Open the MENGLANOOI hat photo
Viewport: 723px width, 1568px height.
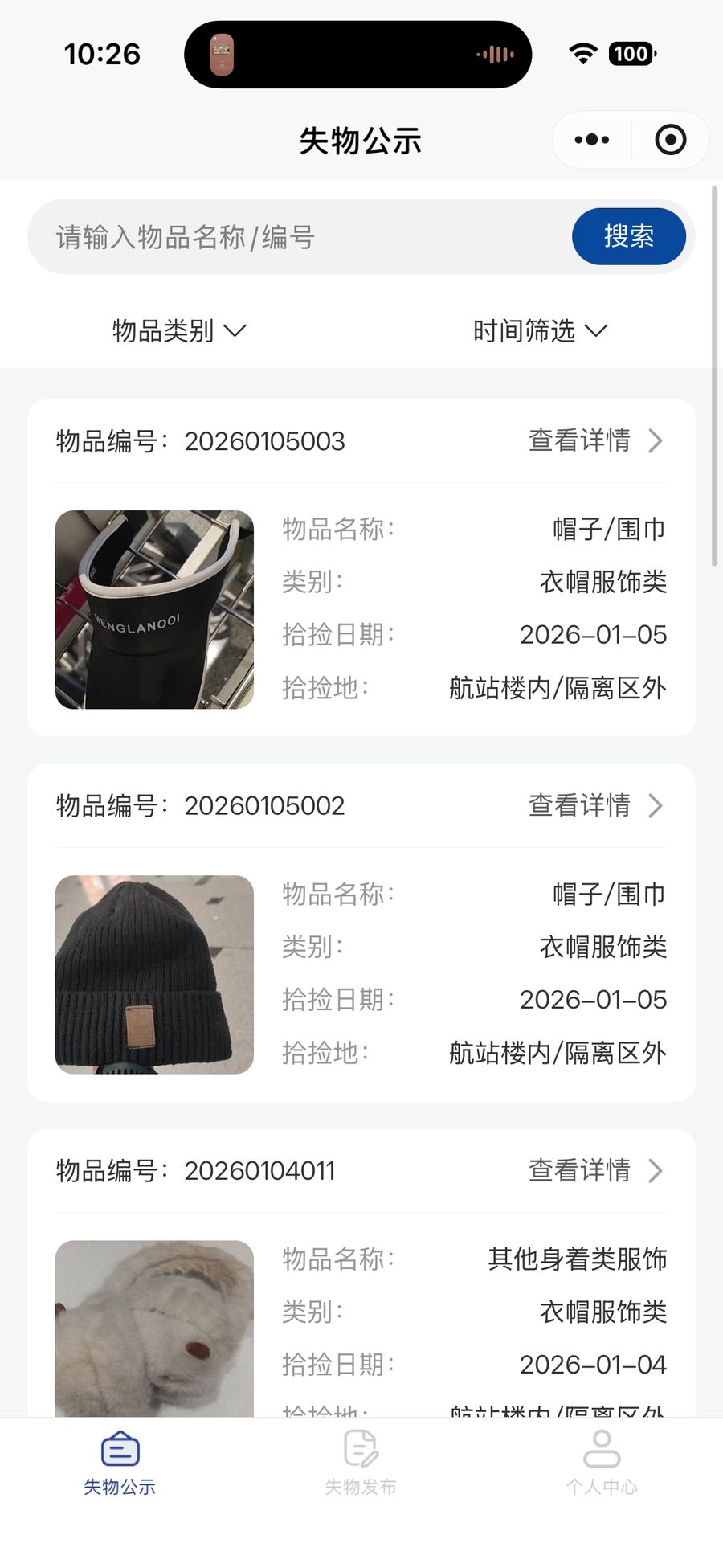click(x=154, y=609)
